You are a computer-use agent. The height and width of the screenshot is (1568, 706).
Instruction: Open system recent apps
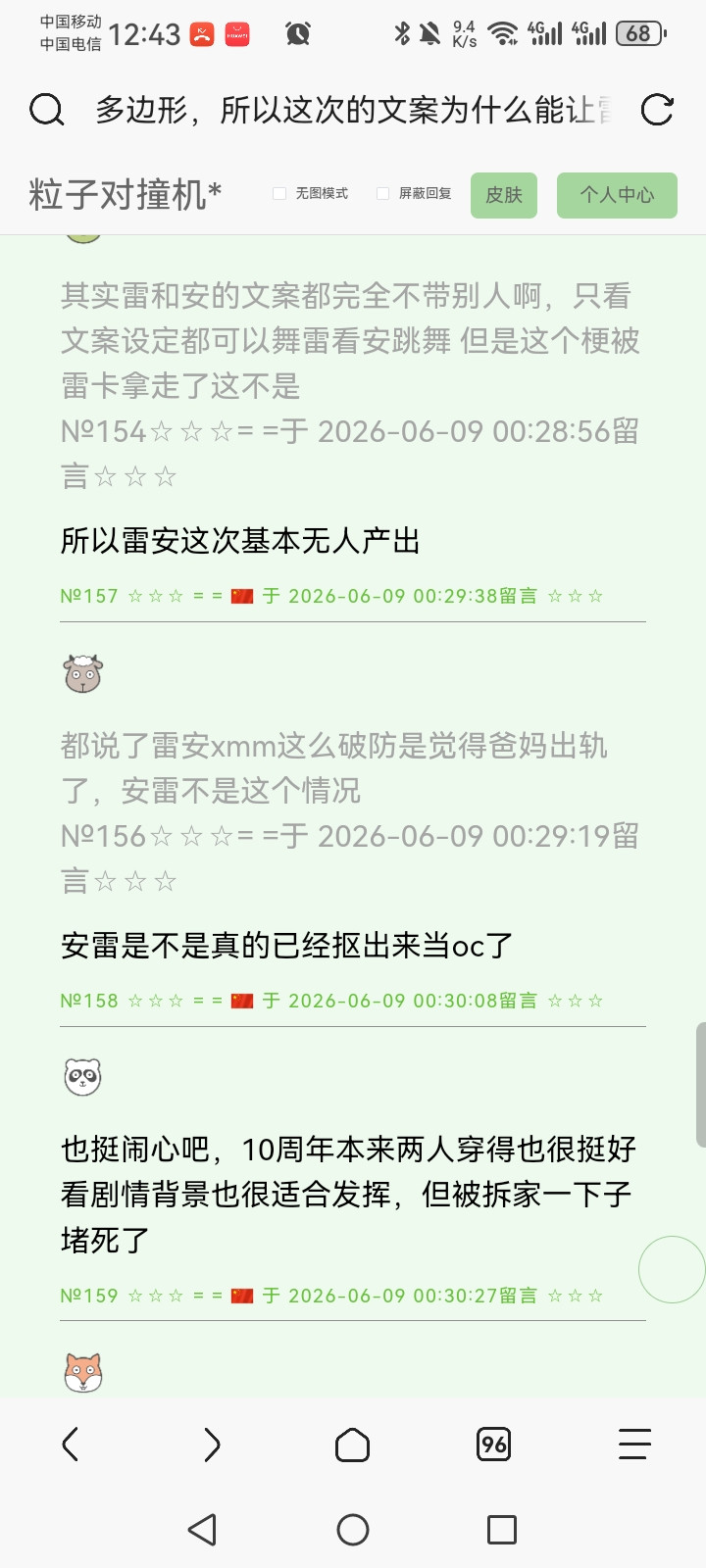pos(502,1530)
